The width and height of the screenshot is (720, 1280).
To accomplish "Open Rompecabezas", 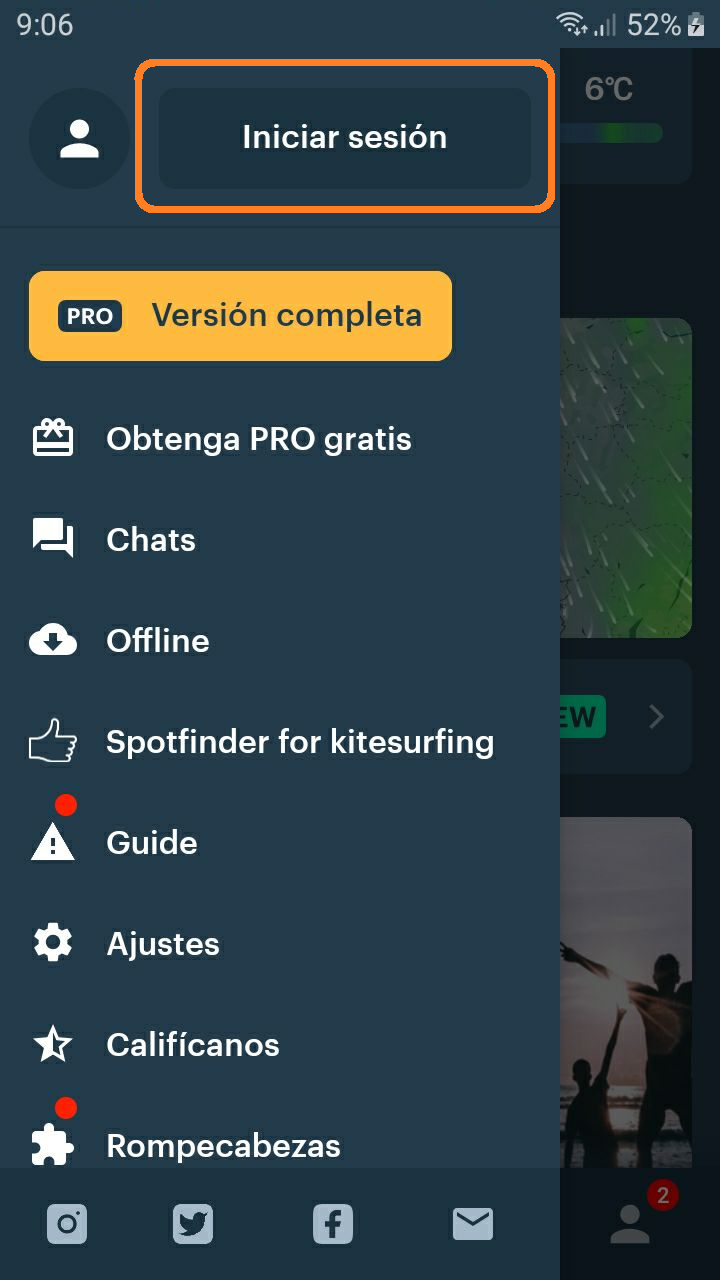I will tap(222, 1146).
